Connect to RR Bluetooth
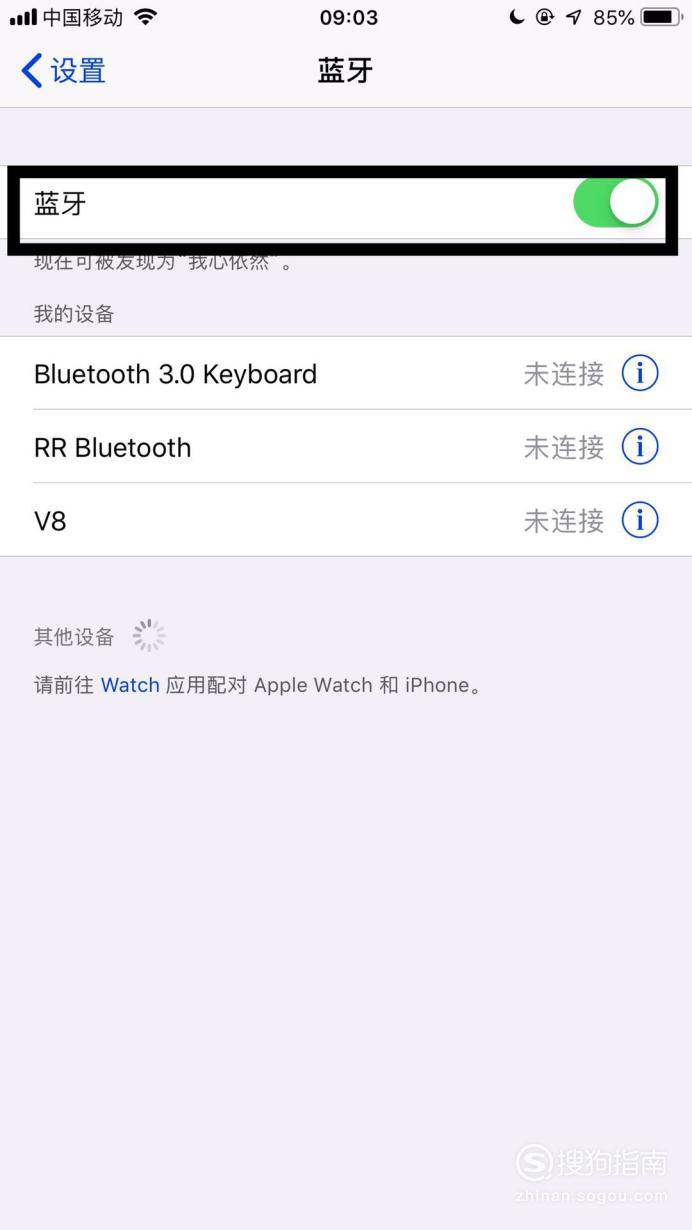 click(x=346, y=447)
